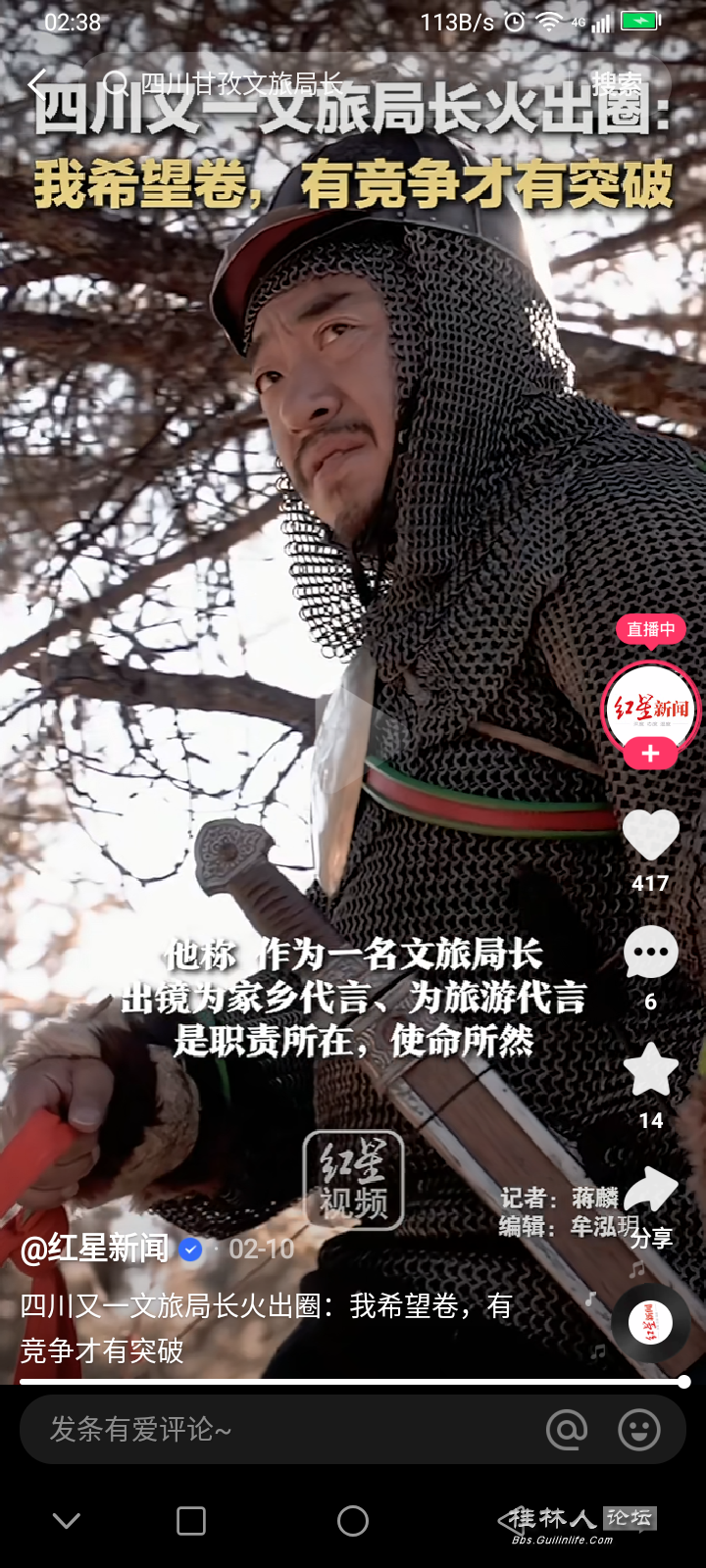
Task: Open the emoji picker smiley icon
Action: pyautogui.click(x=639, y=1430)
